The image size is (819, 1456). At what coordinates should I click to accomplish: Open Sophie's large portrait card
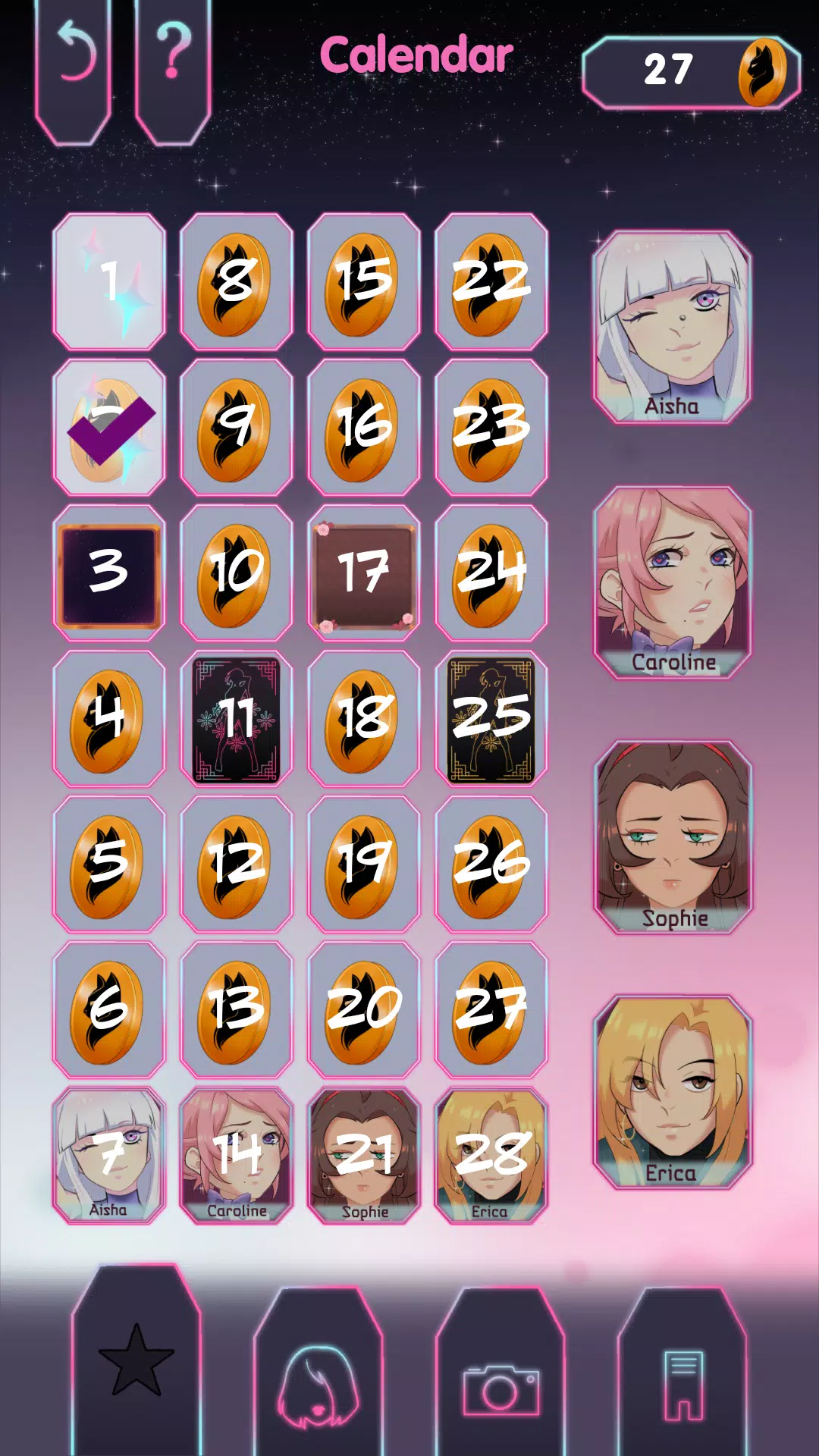click(673, 837)
